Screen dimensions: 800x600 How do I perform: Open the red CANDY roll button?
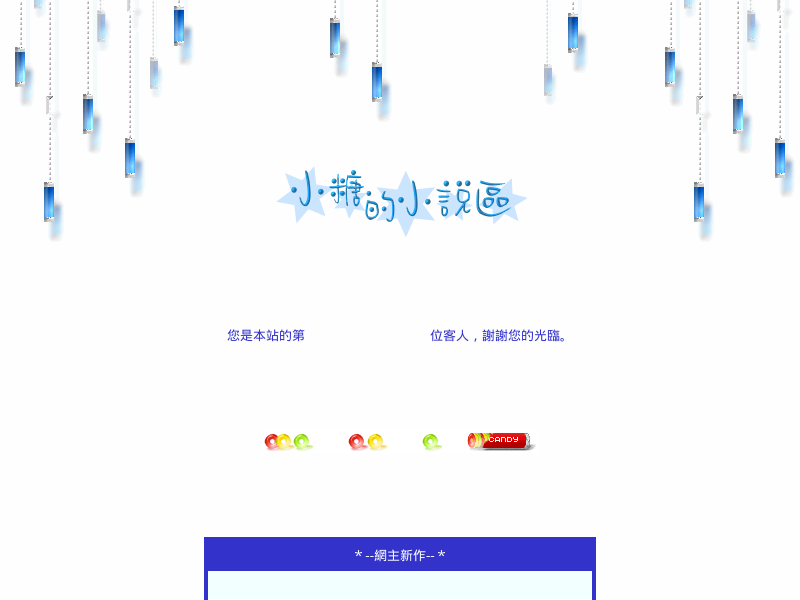point(500,441)
